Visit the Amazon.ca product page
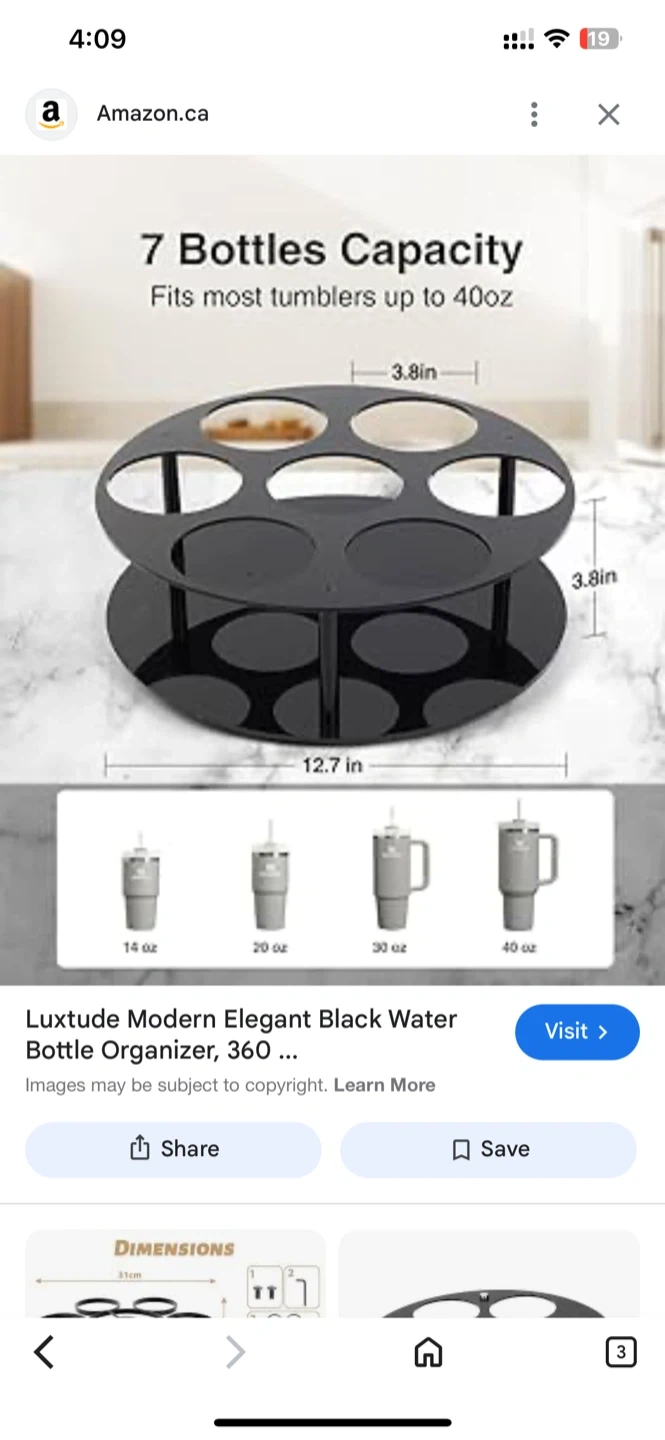The image size is (665, 1440). [577, 1031]
